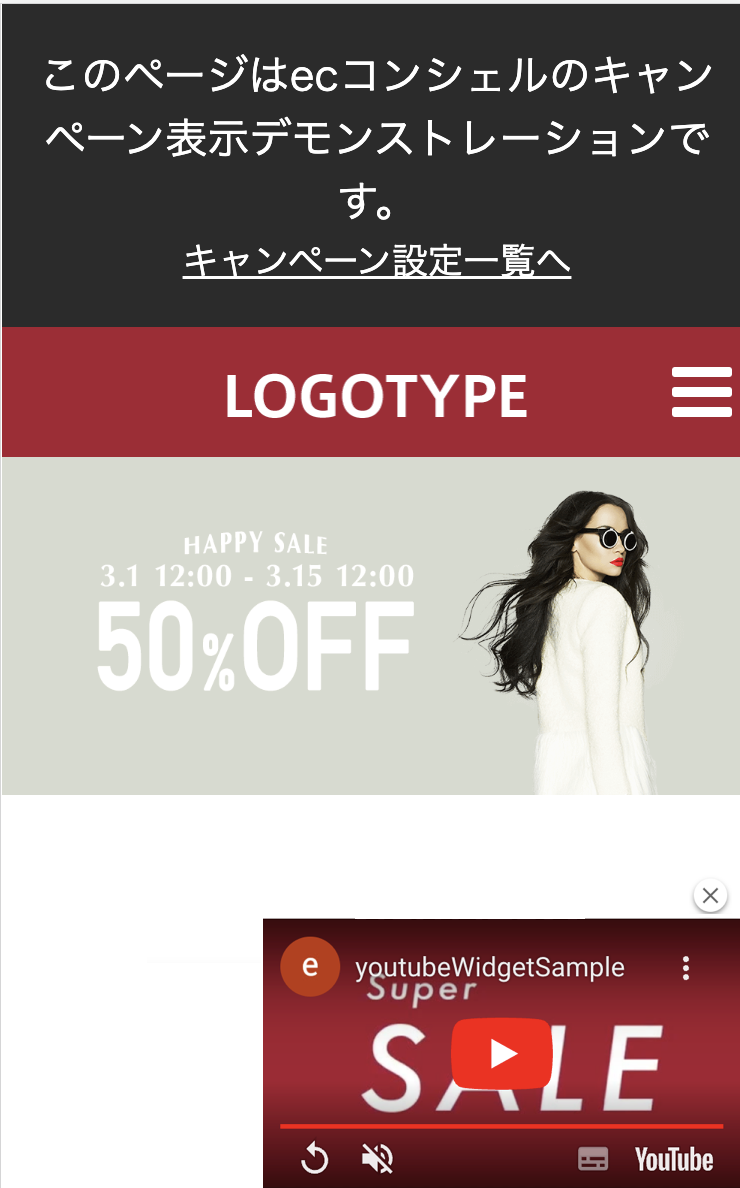Open the hamburger menu
The height and width of the screenshot is (1188, 740).
702,392
